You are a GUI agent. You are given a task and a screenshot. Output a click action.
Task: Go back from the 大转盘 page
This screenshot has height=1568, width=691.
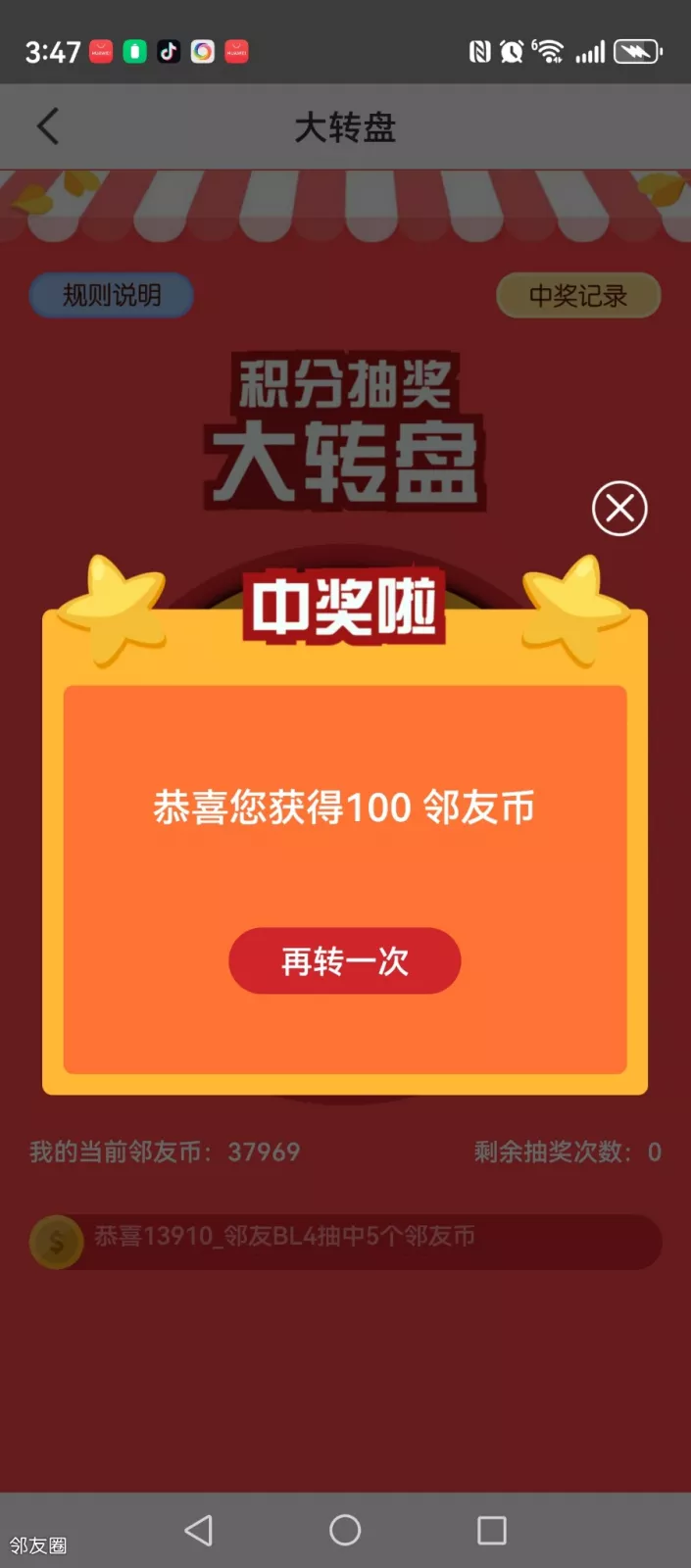48,126
